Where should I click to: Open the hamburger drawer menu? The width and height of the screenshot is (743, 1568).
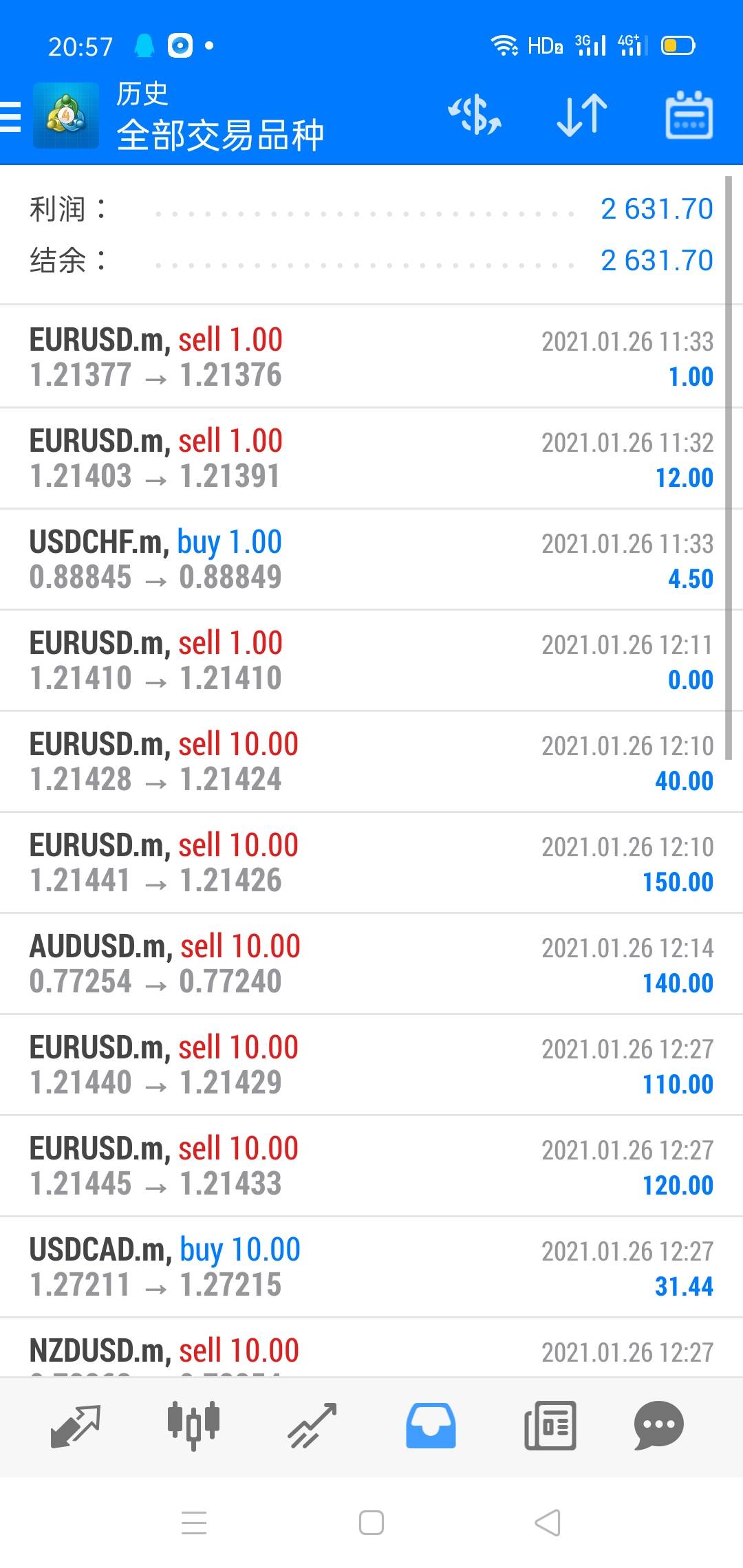(x=11, y=116)
